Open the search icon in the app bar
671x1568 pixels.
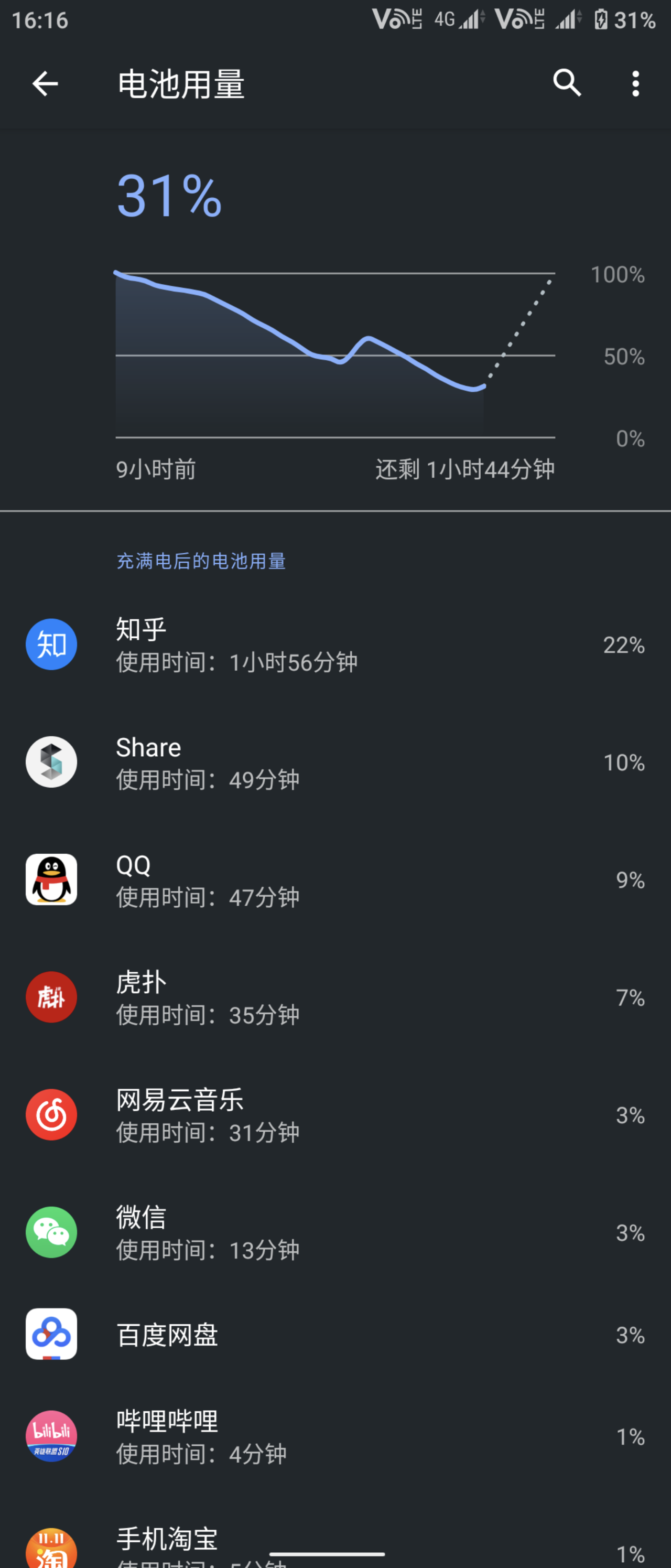(x=567, y=83)
